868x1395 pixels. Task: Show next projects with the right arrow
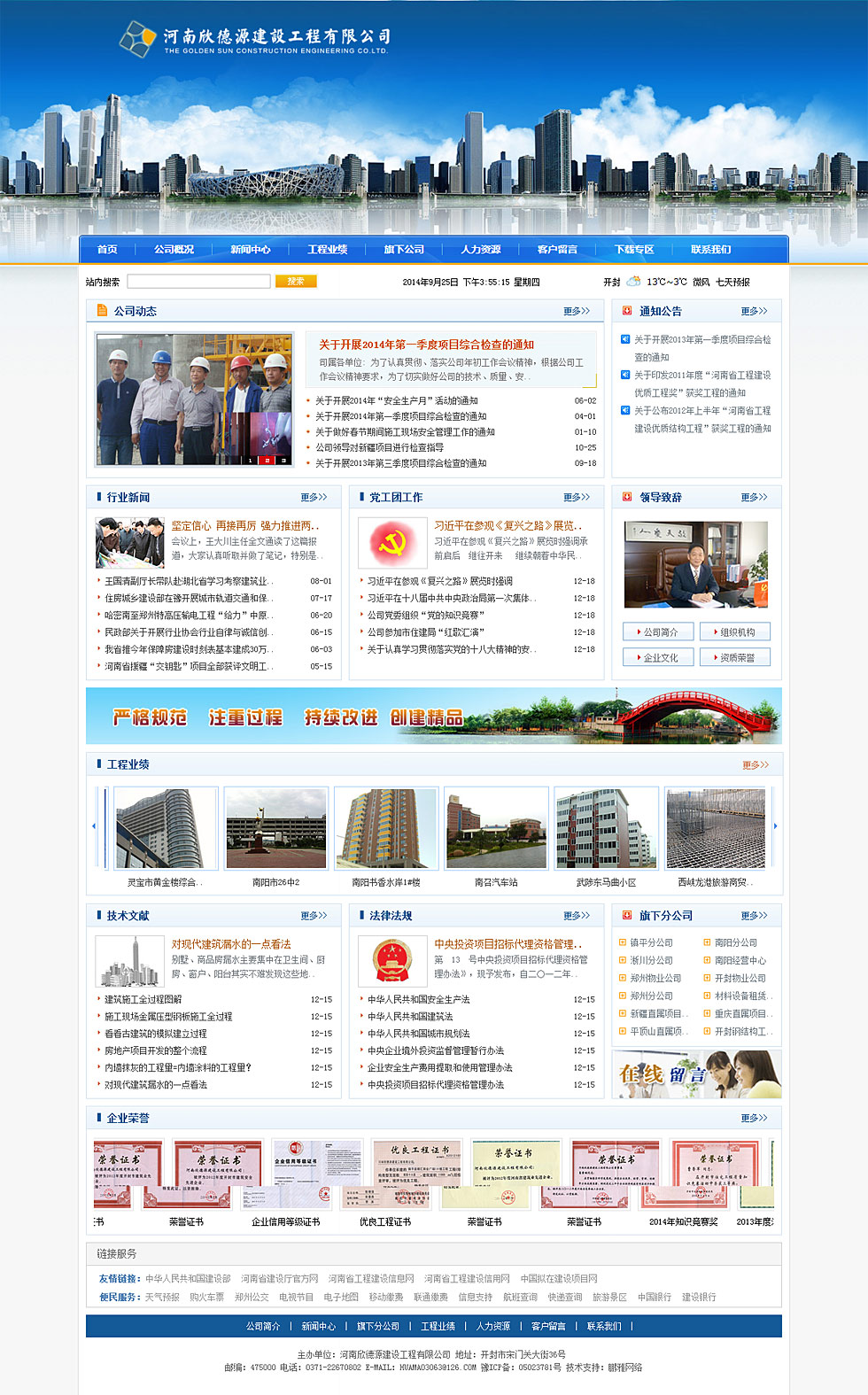click(775, 826)
